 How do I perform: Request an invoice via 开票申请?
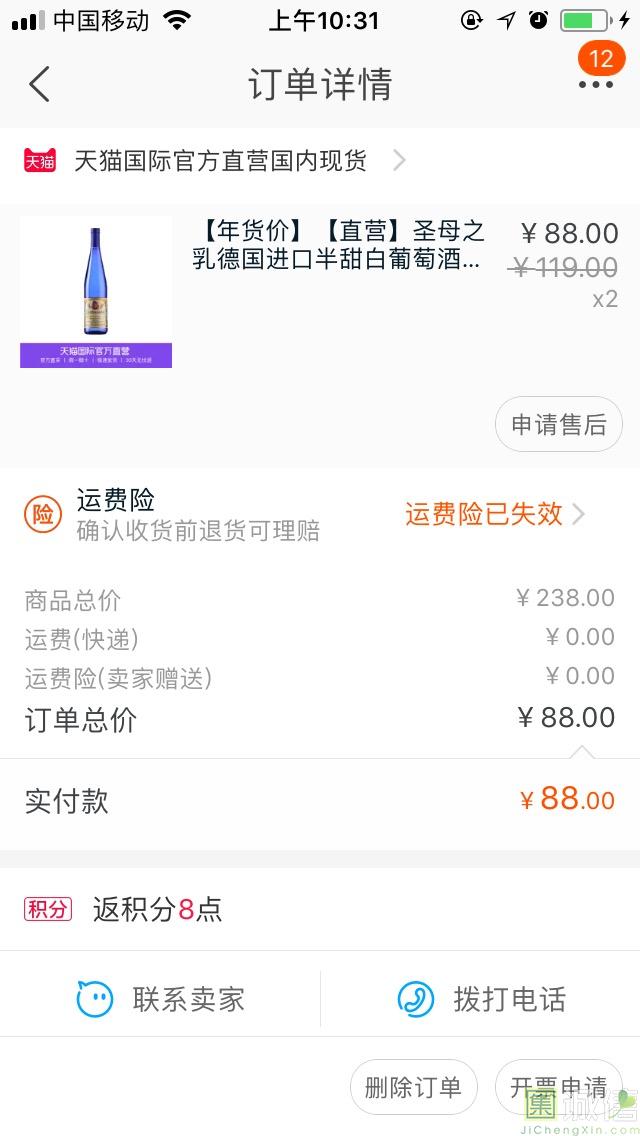(x=558, y=1087)
